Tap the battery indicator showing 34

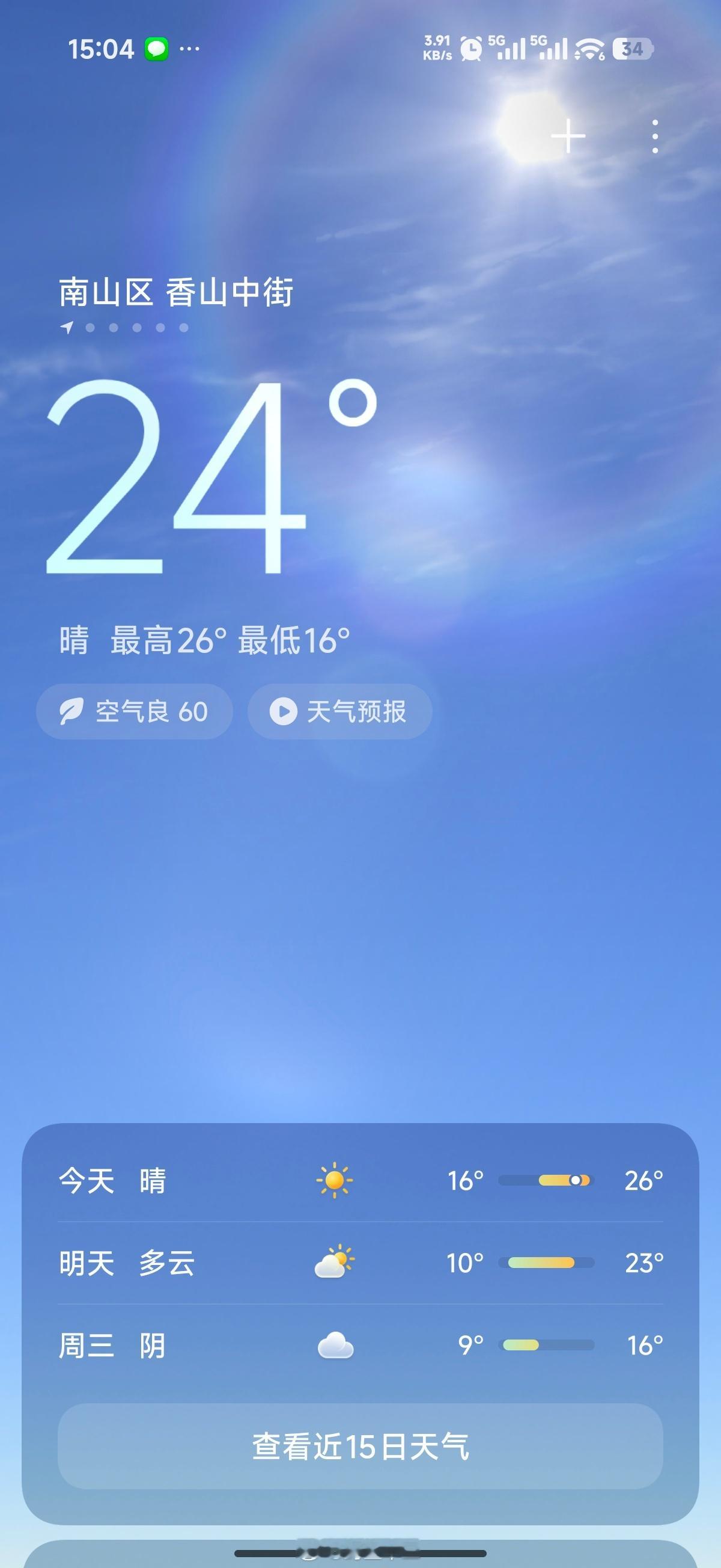point(631,49)
